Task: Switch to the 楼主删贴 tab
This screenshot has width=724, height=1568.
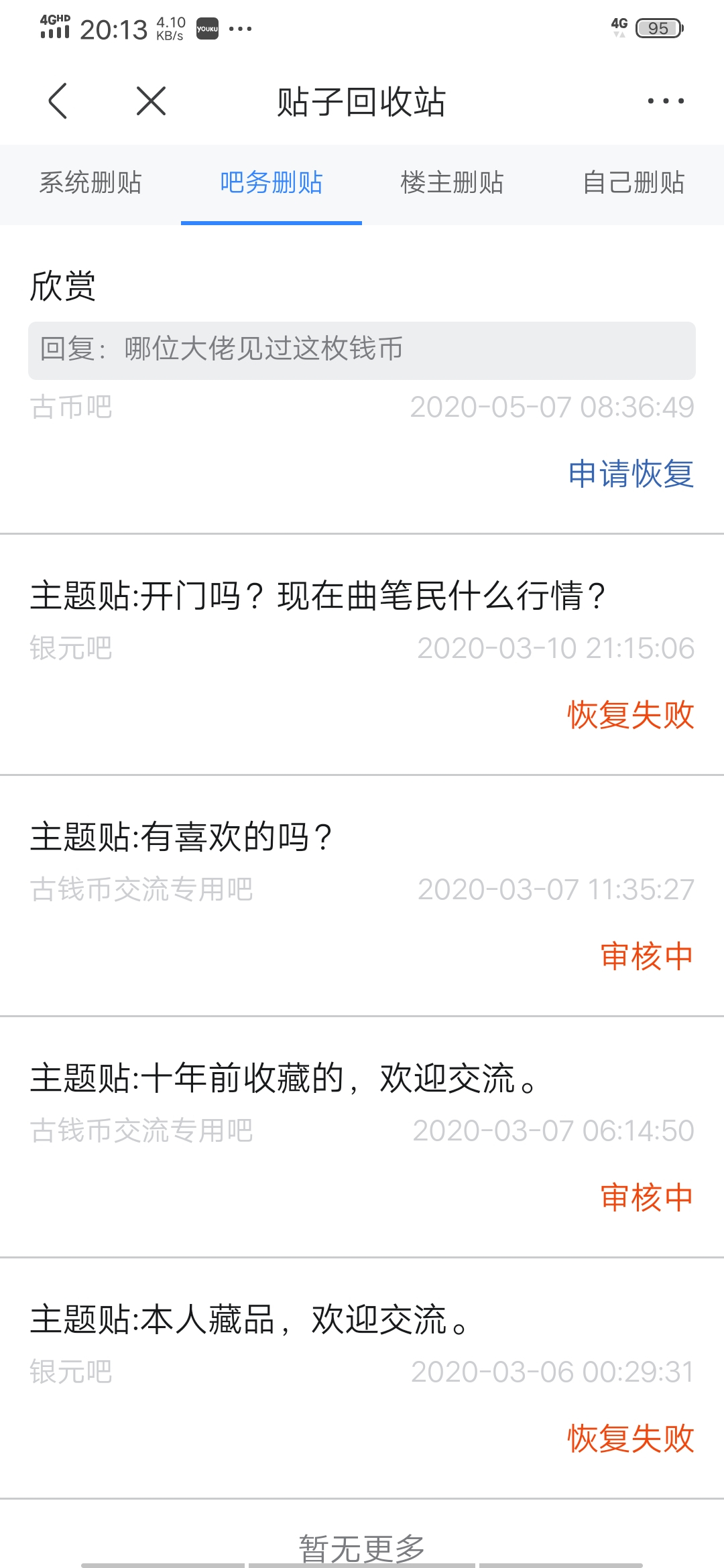Action: [452, 182]
